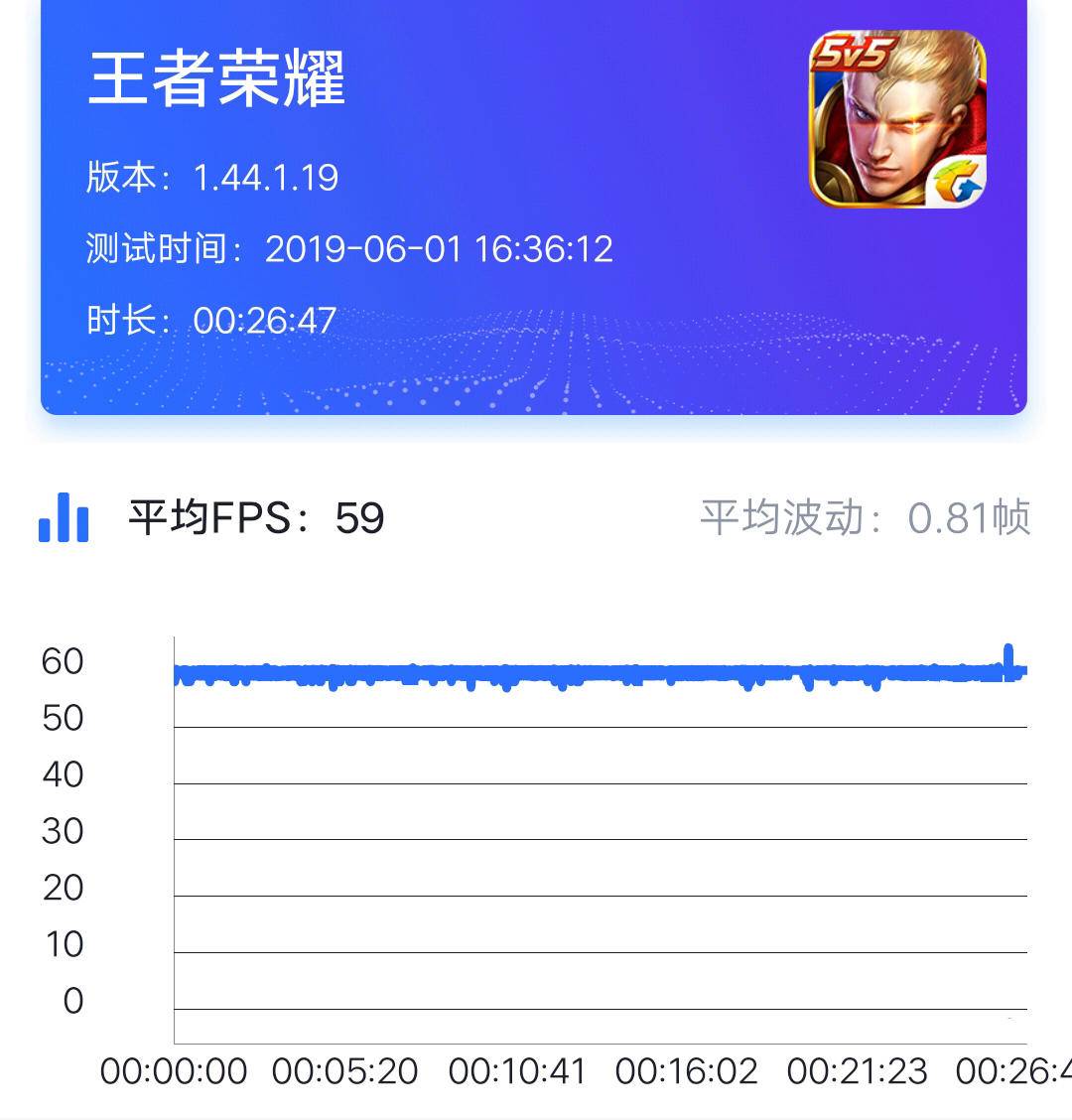
Task: Select the test time 2019-06-01 16:36:12
Action: tap(442, 250)
